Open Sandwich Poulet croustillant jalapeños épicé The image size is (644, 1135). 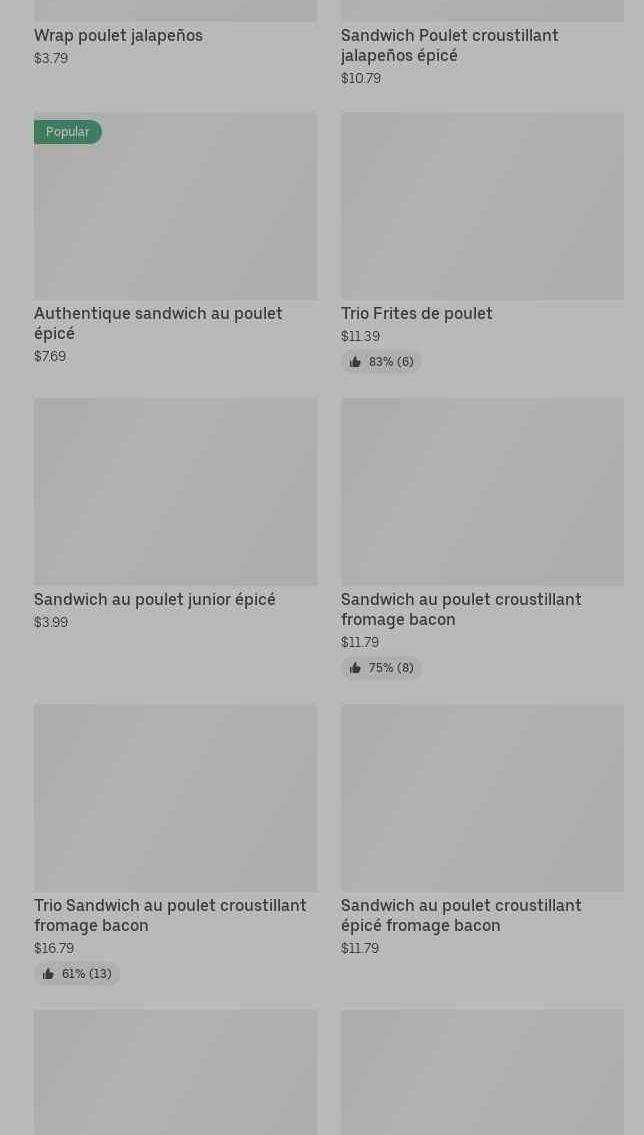click(x=449, y=45)
